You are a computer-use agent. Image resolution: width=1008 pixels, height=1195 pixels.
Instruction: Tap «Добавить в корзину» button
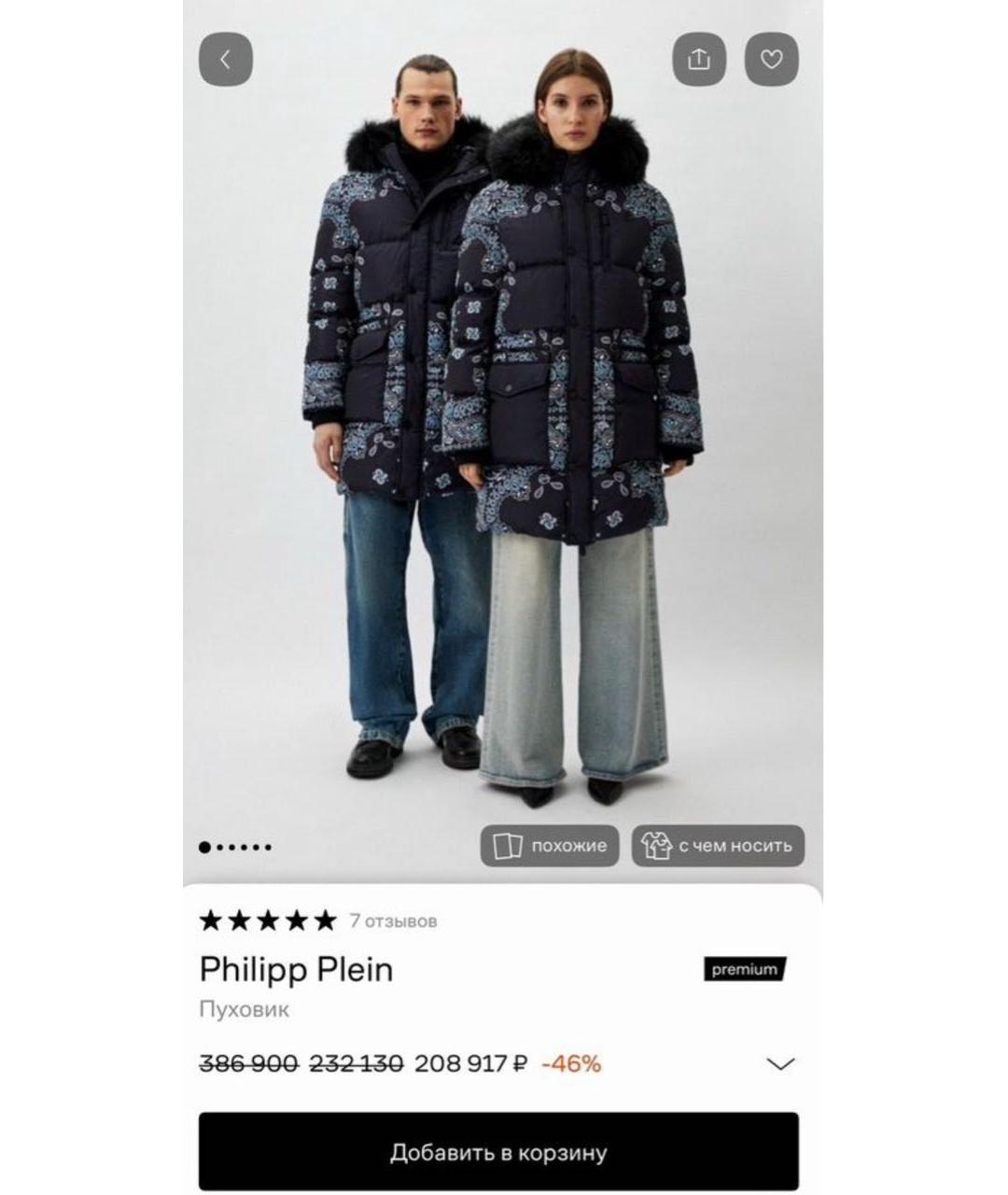pyautogui.click(x=498, y=1152)
